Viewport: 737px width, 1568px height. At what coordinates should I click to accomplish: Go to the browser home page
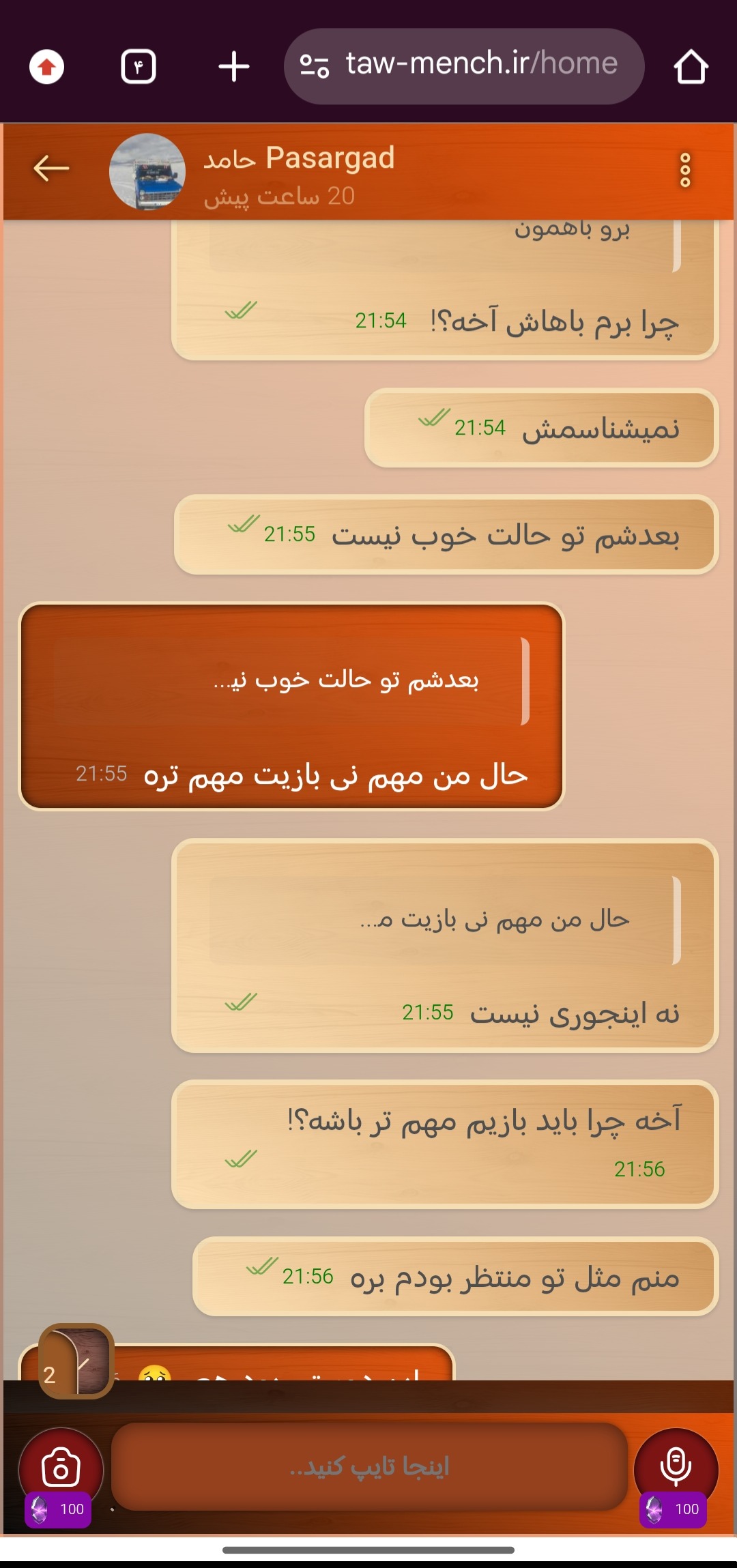coord(691,67)
